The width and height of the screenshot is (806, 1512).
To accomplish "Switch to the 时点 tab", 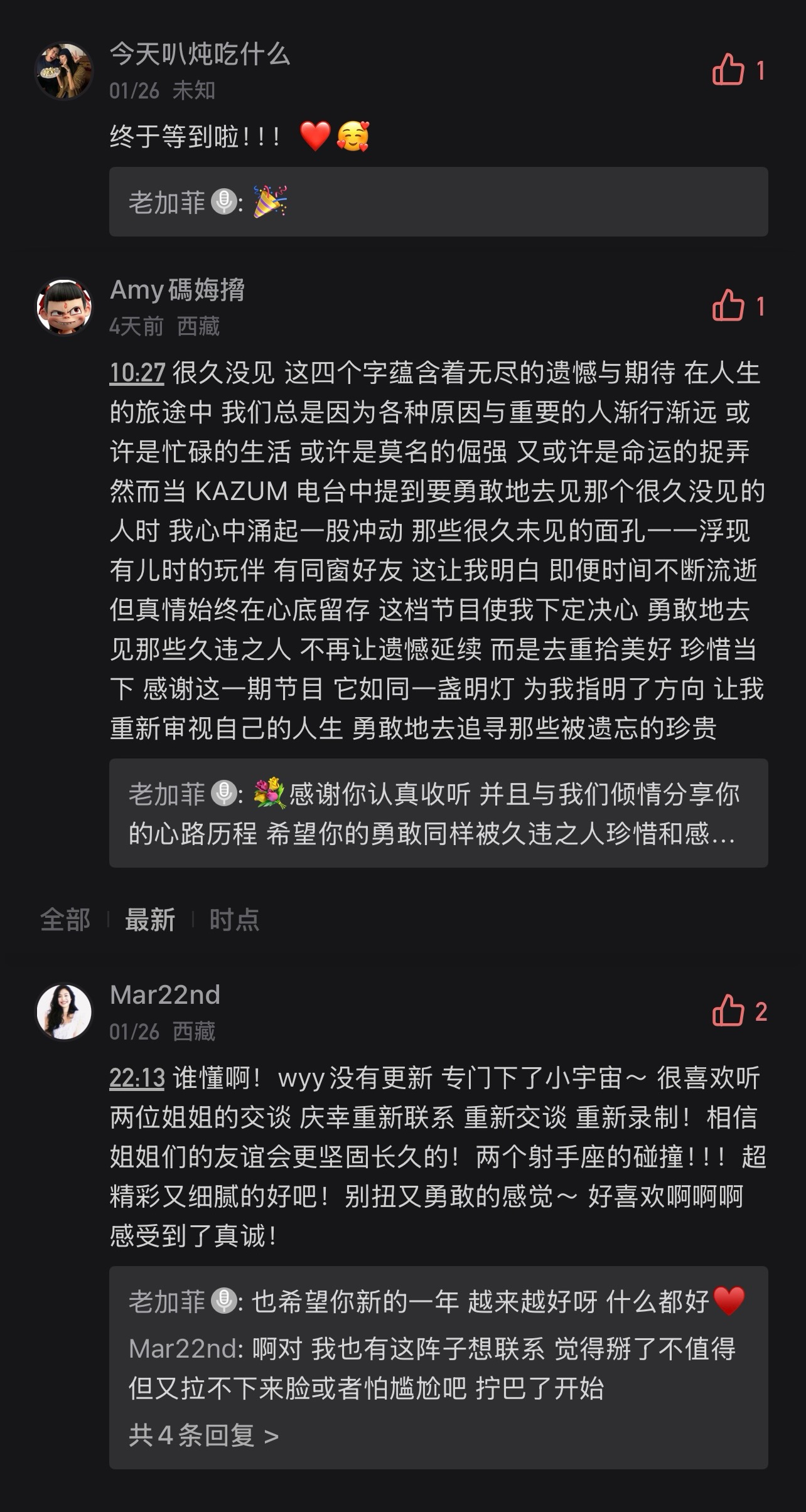I will [x=234, y=920].
